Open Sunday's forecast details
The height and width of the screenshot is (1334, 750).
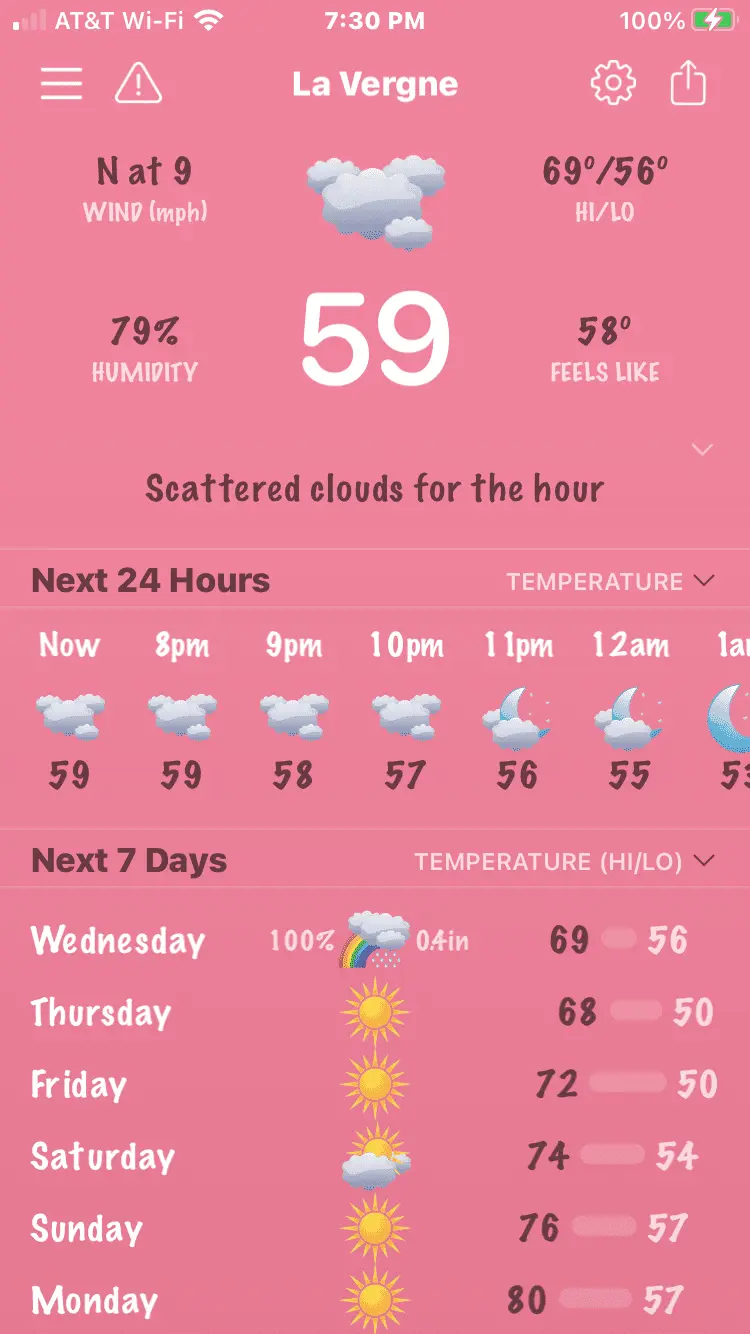coord(375,1228)
